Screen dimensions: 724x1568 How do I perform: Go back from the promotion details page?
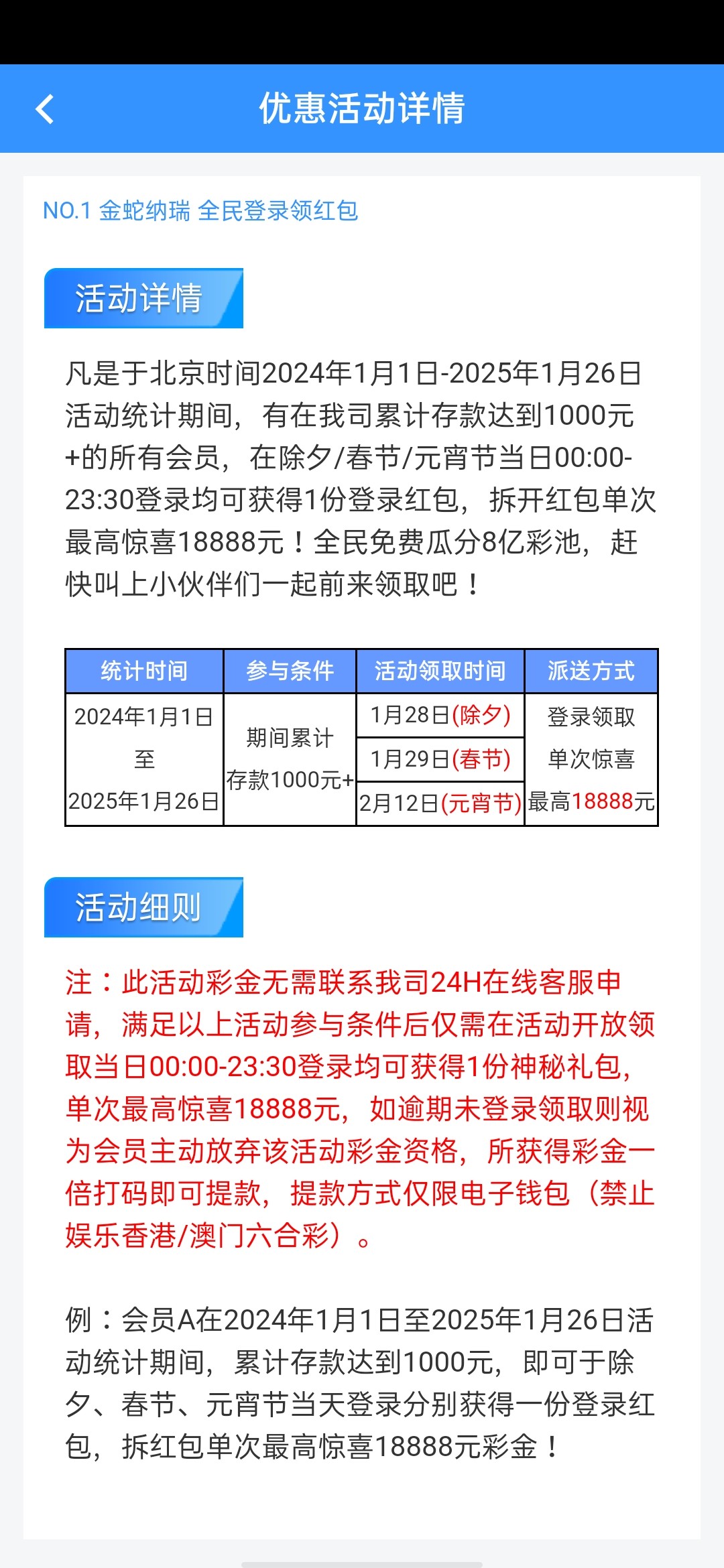point(45,109)
